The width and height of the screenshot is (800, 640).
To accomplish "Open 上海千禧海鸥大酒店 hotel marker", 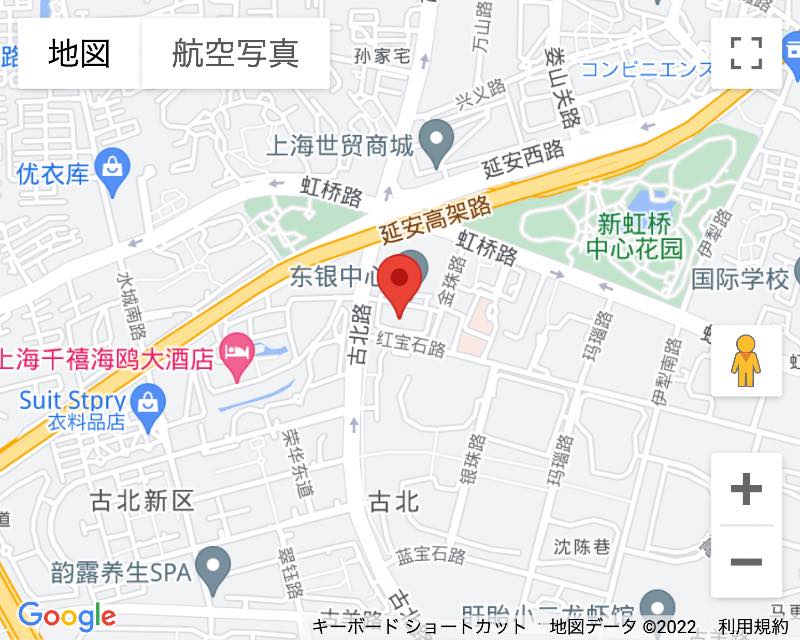I will pos(237,357).
